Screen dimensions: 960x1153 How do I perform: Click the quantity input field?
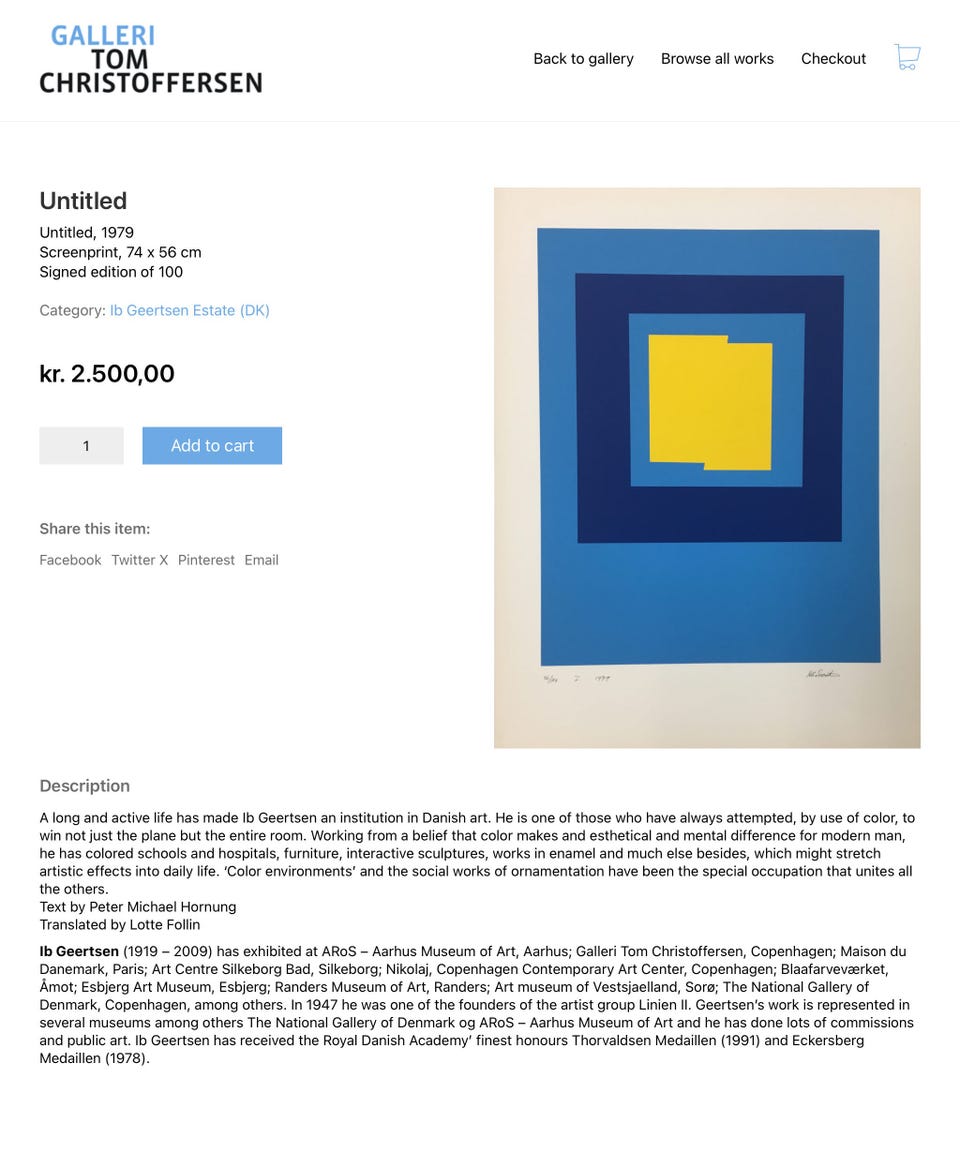coord(81,445)
